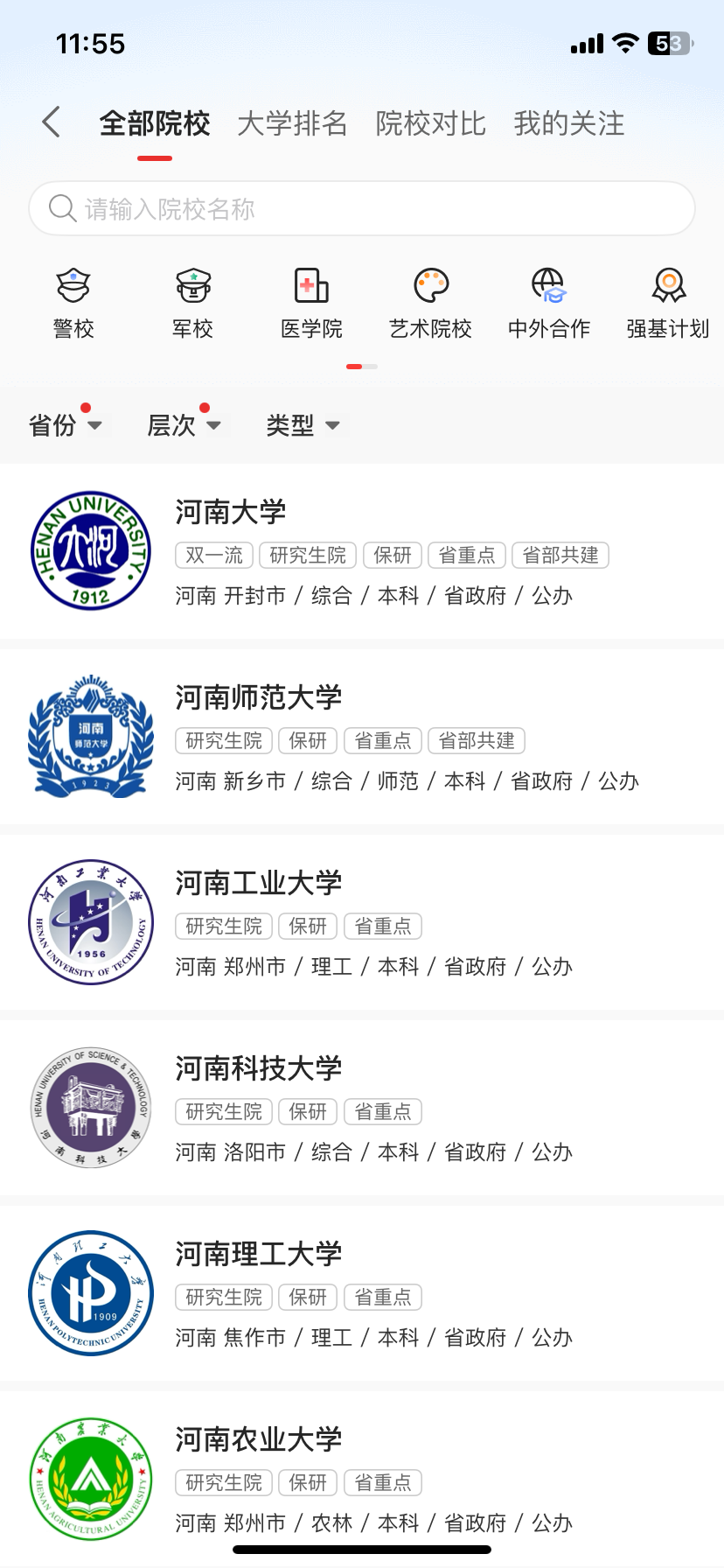This screenshot has height=1568, width=724.
Task: Switch to the 大学排名 tab
Action: 292,123
